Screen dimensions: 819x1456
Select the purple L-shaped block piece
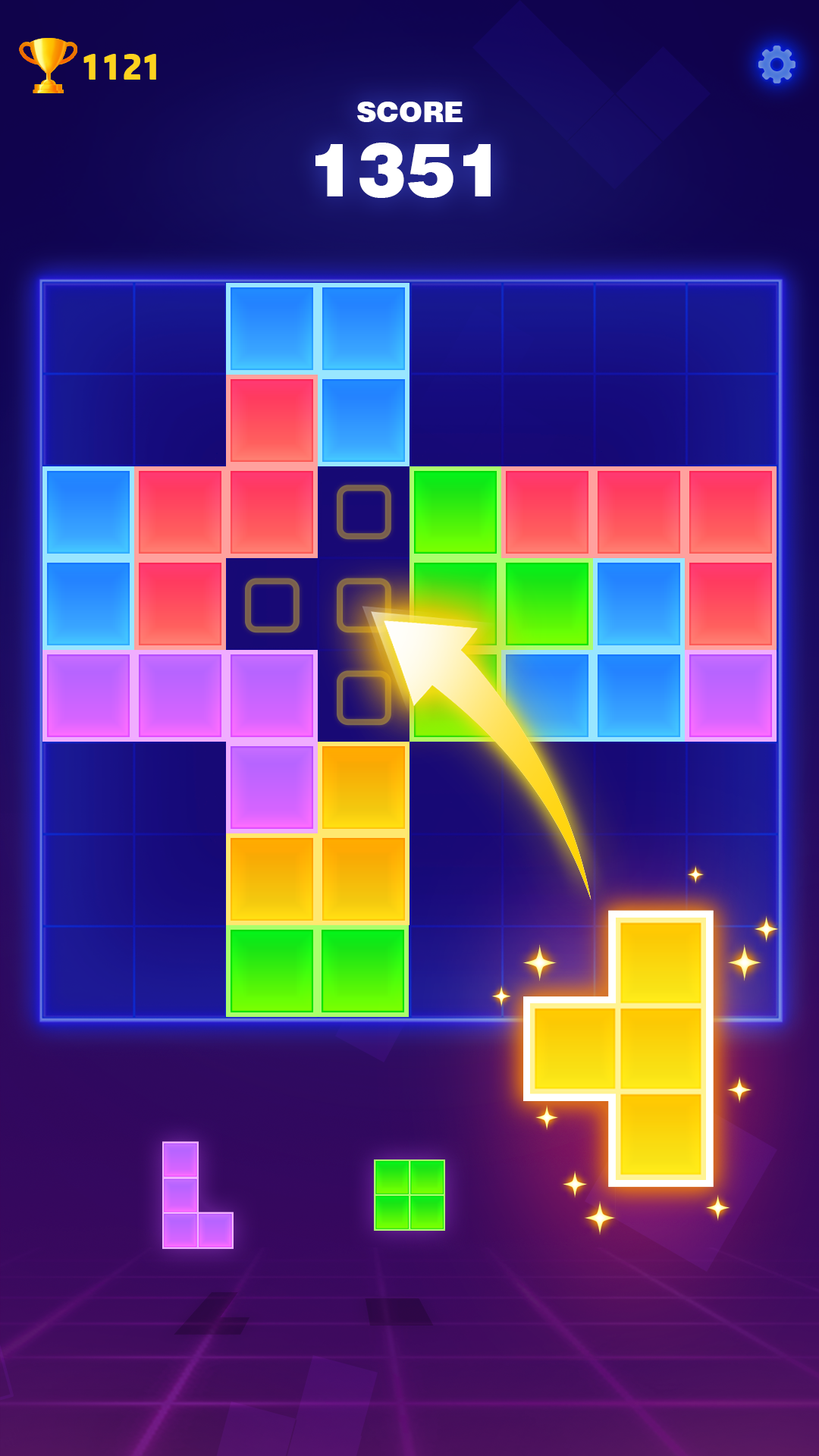click(197, 1195)
